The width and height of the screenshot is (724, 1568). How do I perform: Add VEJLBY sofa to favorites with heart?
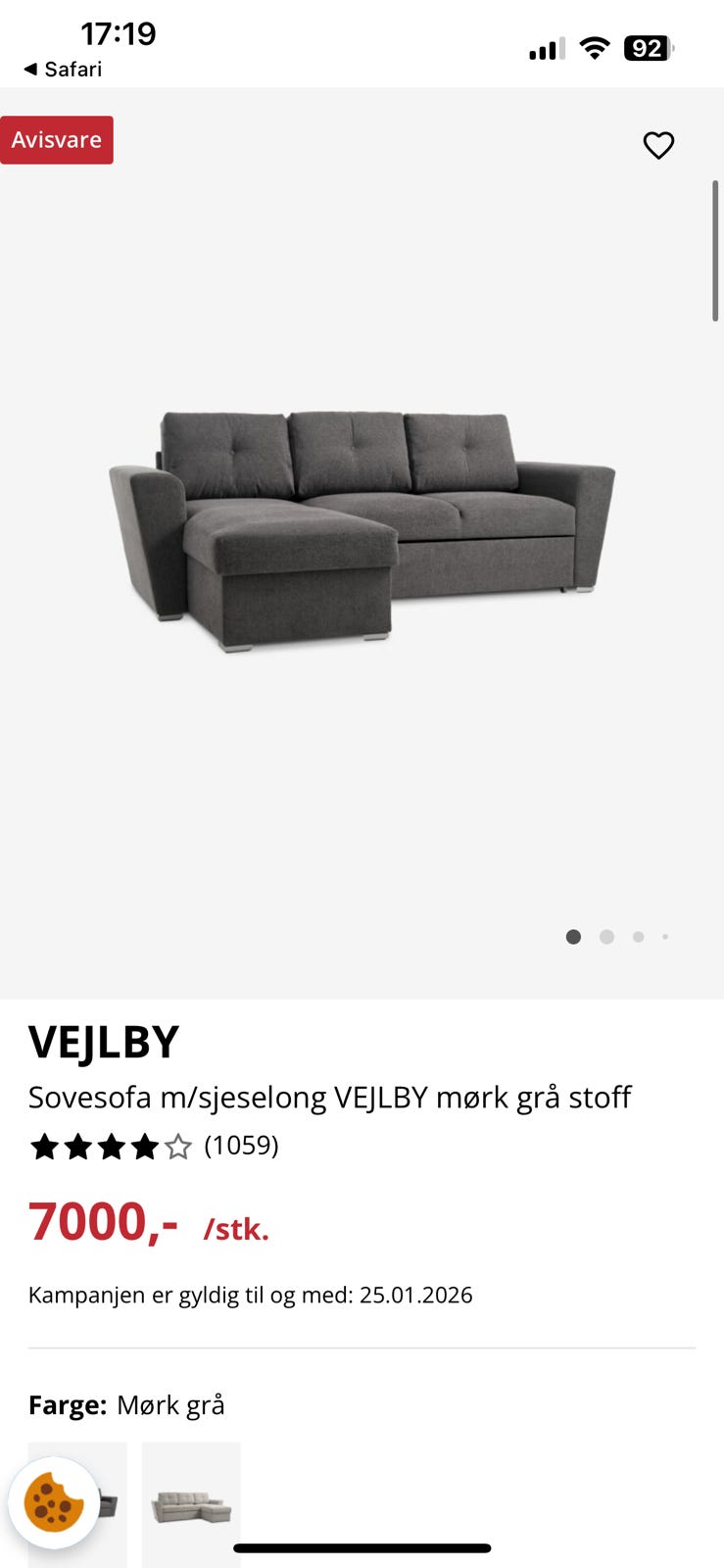pyautogui.click(x=658, y=145)
